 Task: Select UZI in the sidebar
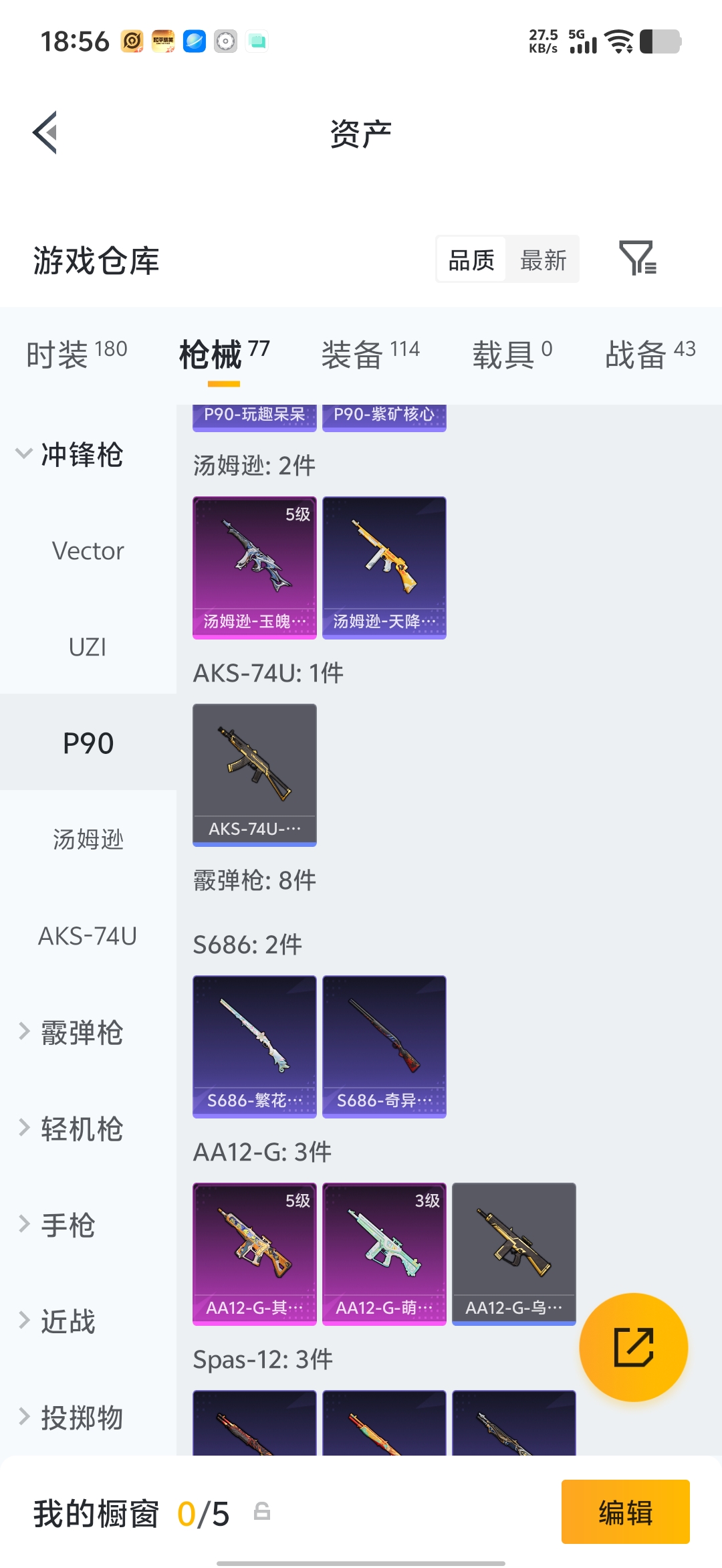click(88, 648)
